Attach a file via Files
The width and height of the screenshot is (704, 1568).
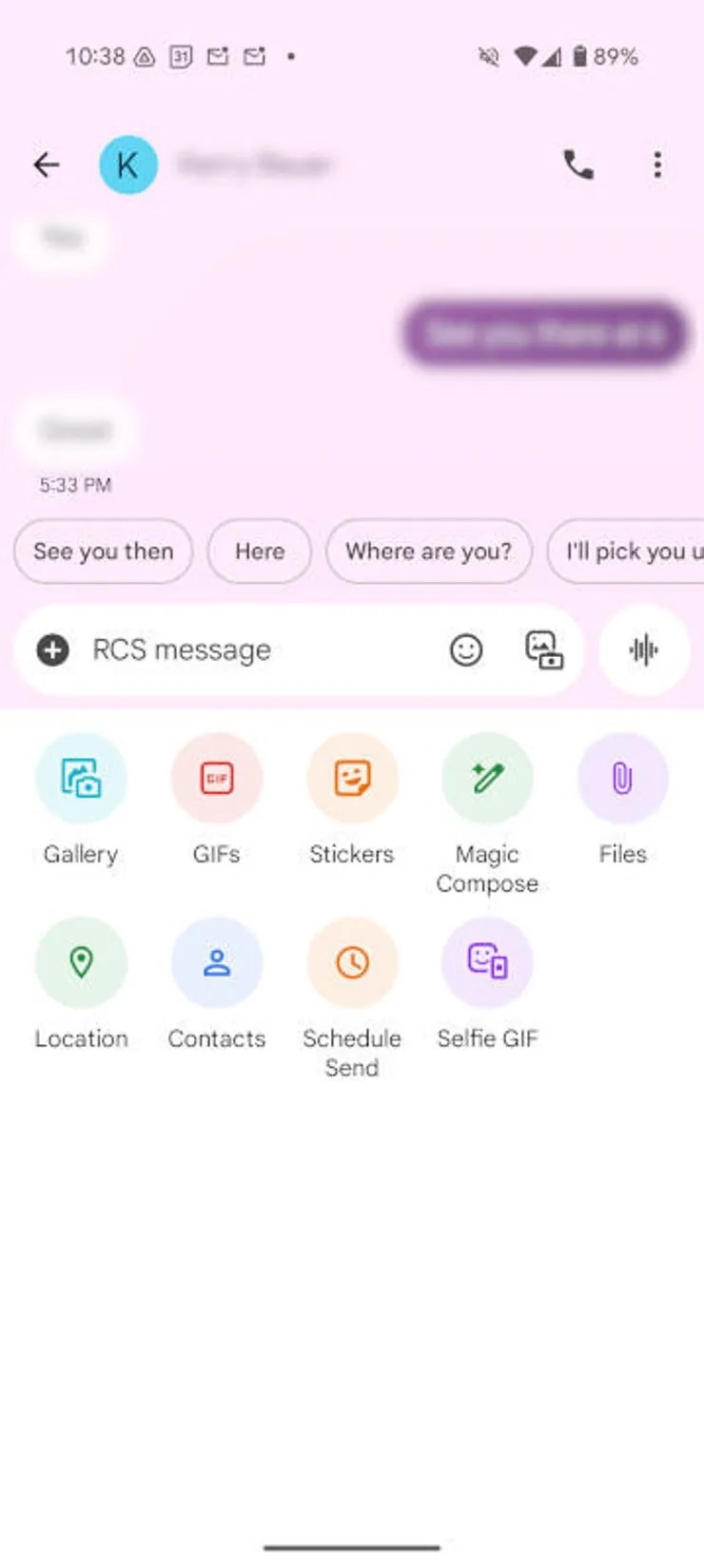pyautogui.click(x=622, y=779)
